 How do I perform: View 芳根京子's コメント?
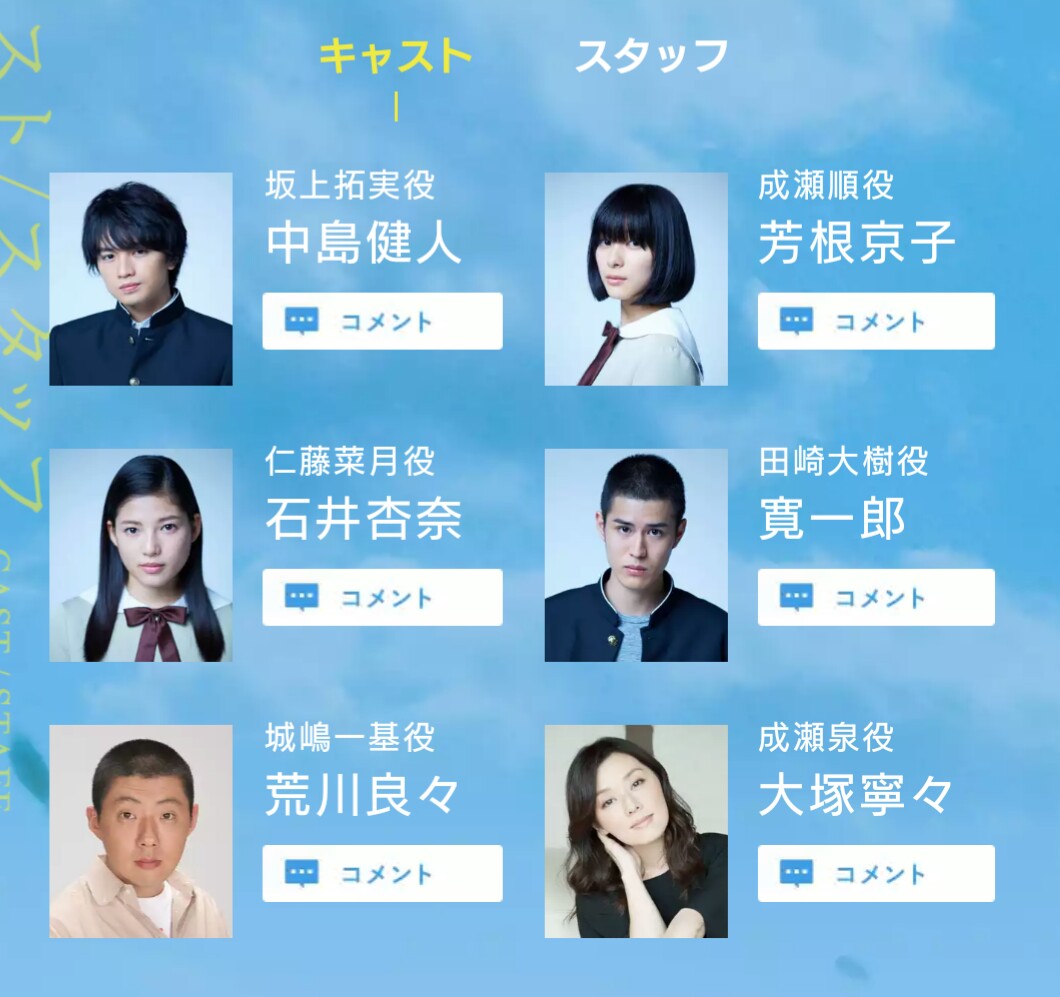(876, 321)
